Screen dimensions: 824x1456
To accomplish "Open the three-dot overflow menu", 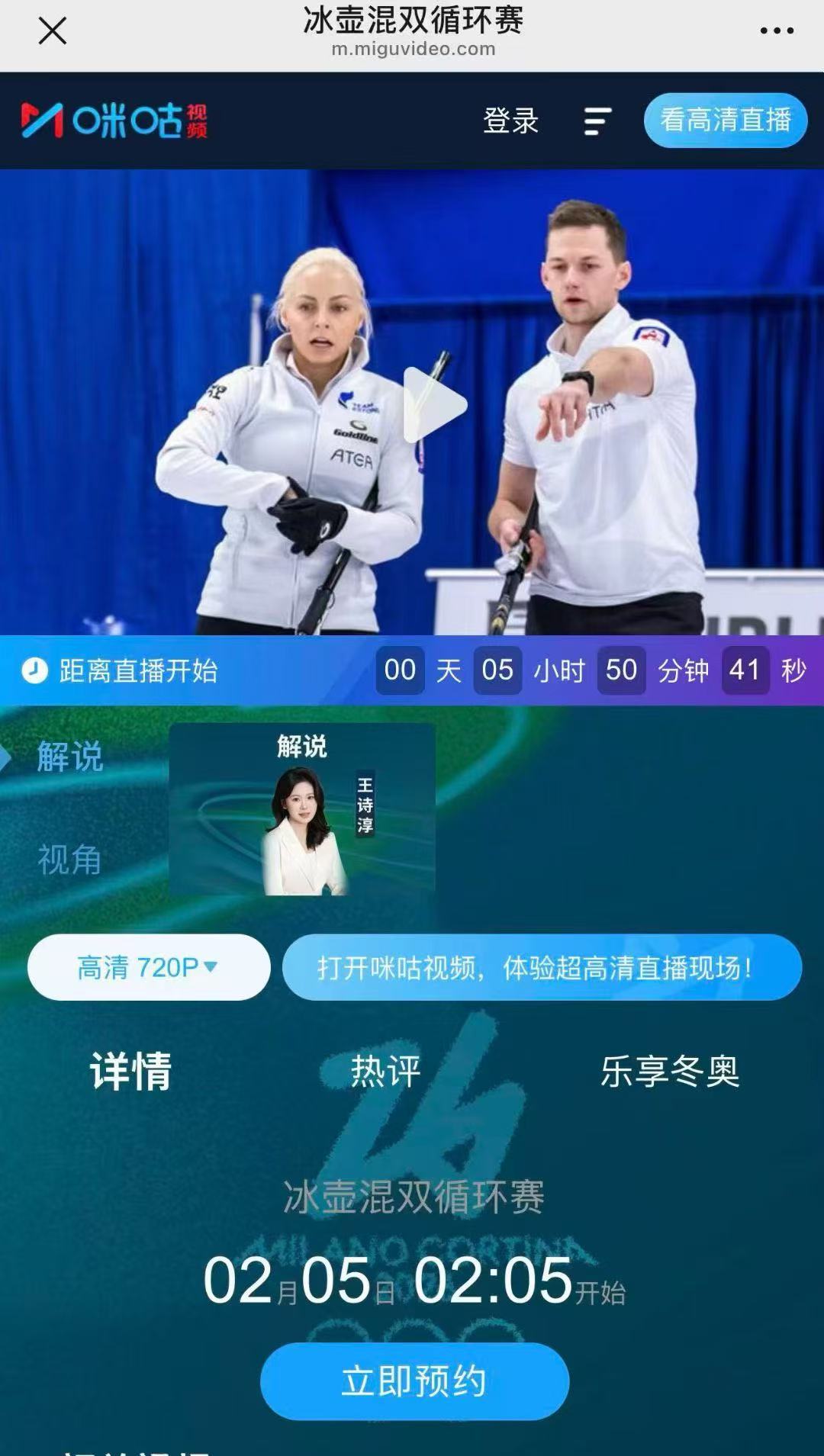I will (x=776, y=31).
